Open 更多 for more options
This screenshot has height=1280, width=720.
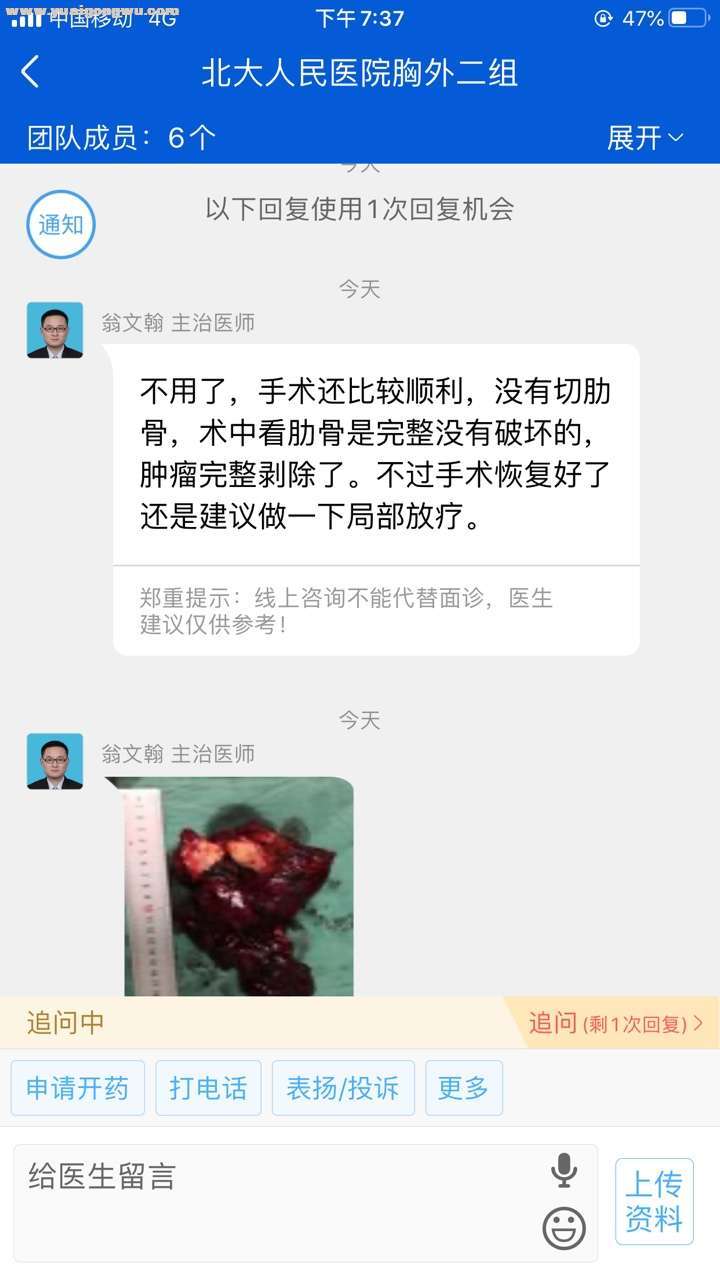point(464,1088)
